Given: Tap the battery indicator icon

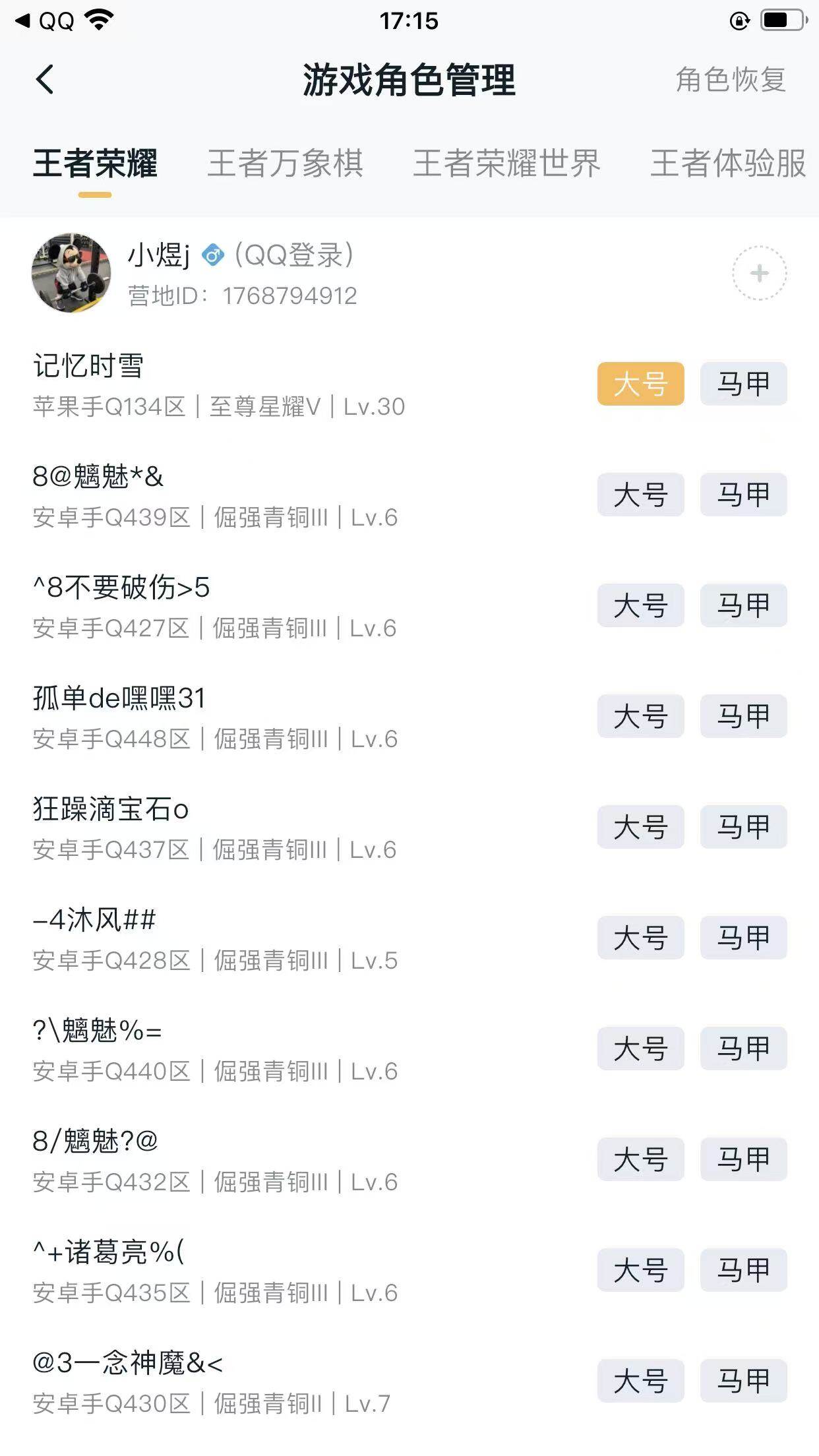Looking at the screenshot, I should point(781,19).
